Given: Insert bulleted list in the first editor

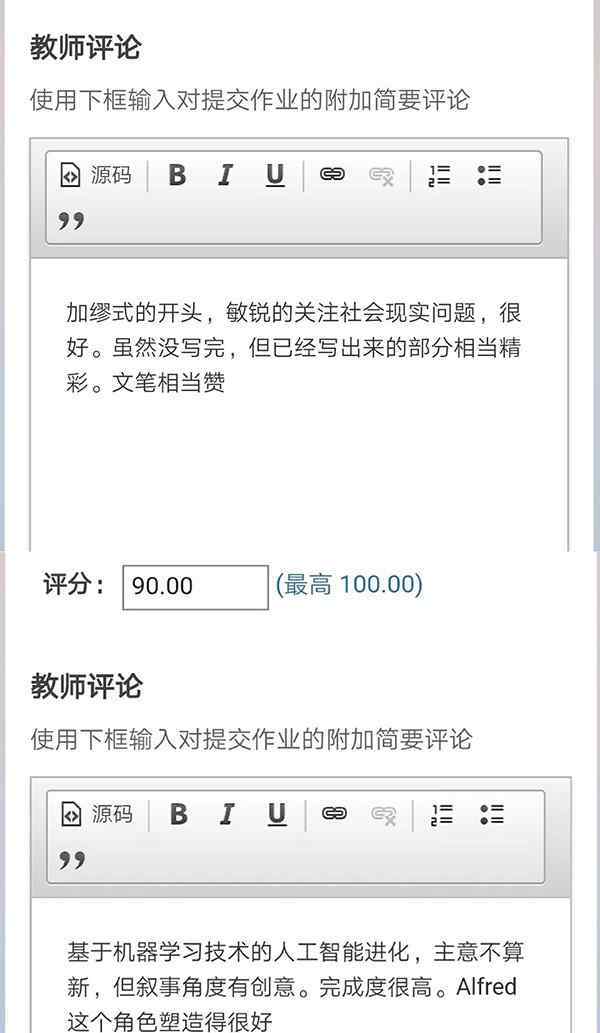Looking at the screenshot, I should [489, 175].
